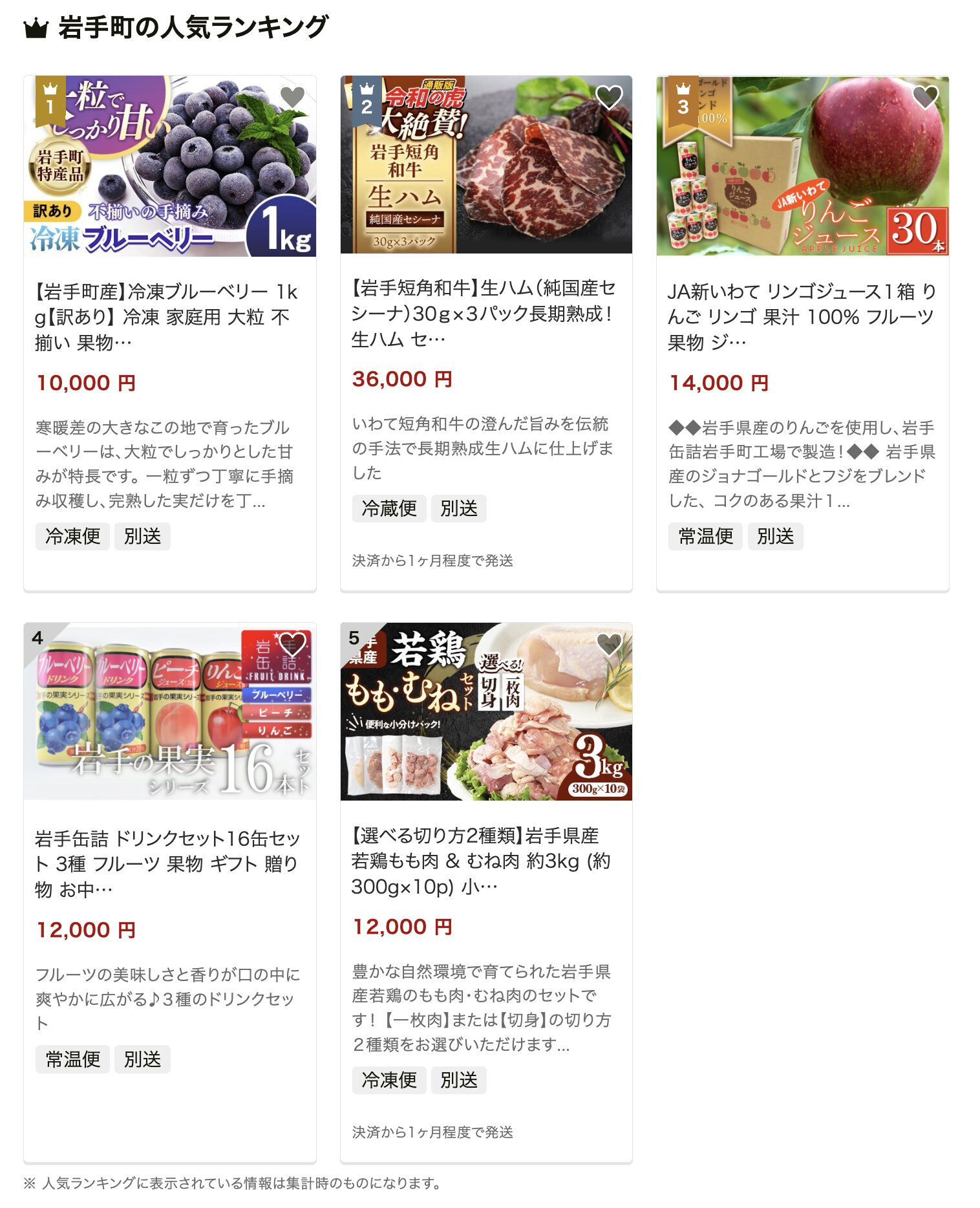Viewport: 980px width, 1208px height.
Task: Heart the 若鶏 chicken set product
Action: [x=608, y=644]
